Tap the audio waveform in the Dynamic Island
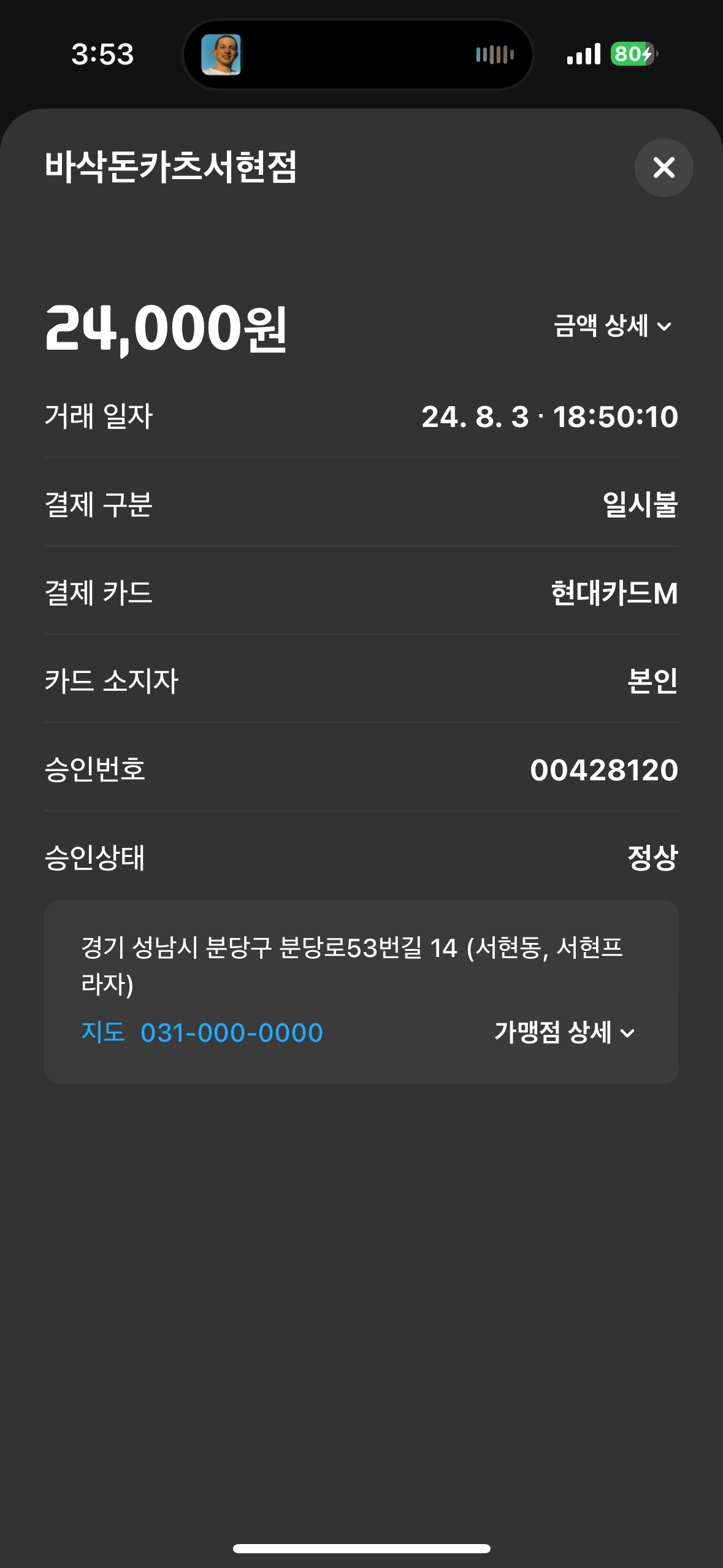This screenshot has width=723, height=1568. point(494,55)
